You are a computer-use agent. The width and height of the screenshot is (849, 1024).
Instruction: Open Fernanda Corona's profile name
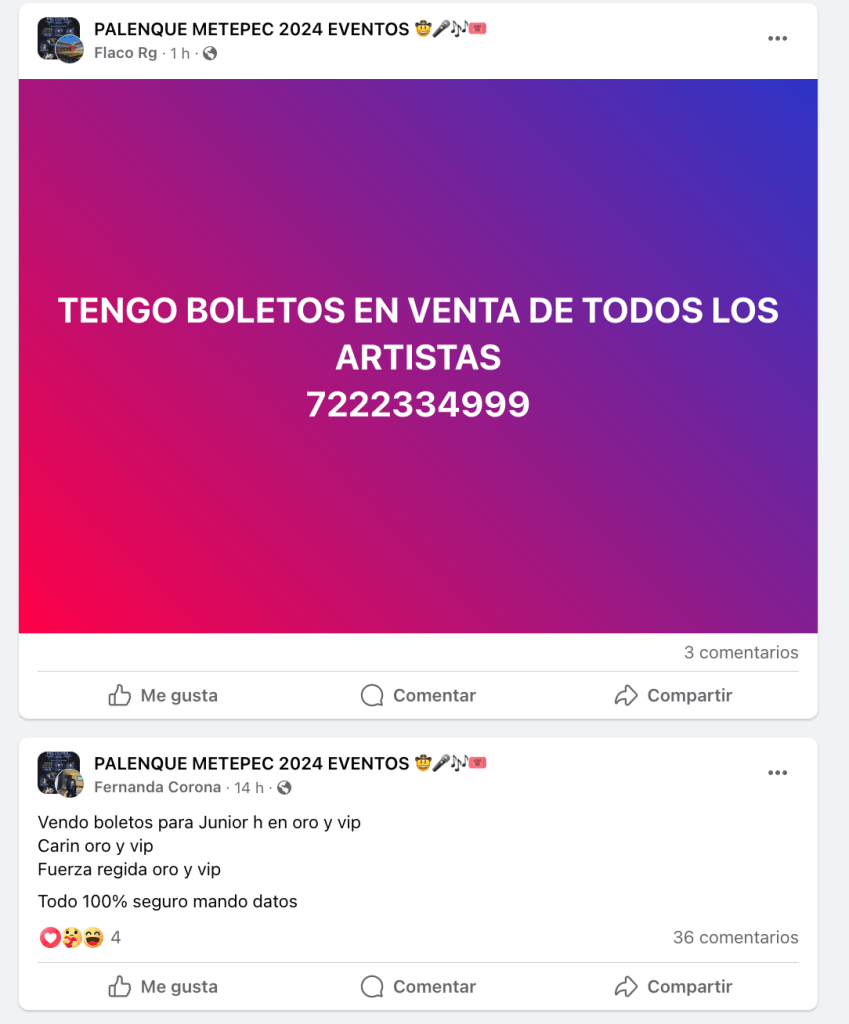coord(157,787)
